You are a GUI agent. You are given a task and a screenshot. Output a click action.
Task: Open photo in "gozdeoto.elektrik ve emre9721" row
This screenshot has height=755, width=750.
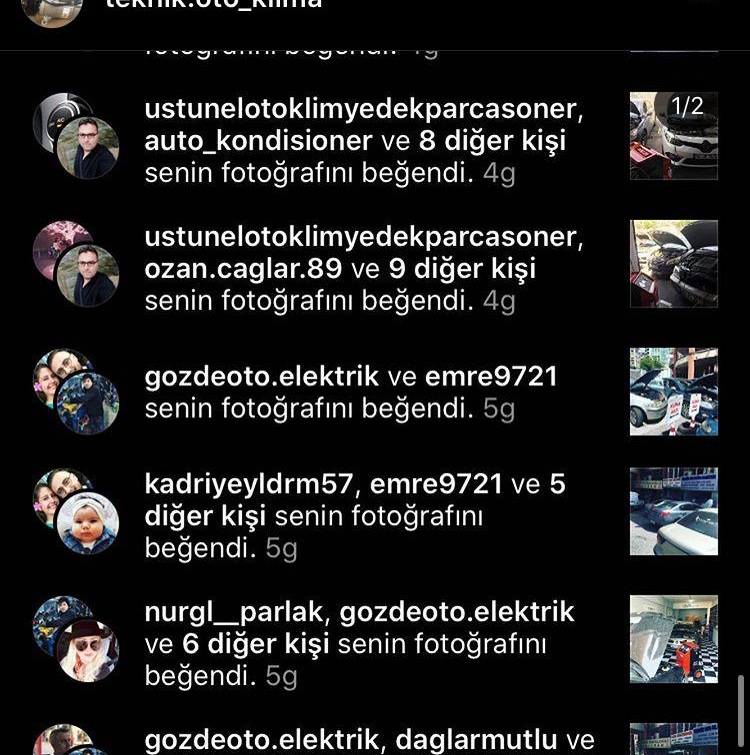click(x=673, y=391)
